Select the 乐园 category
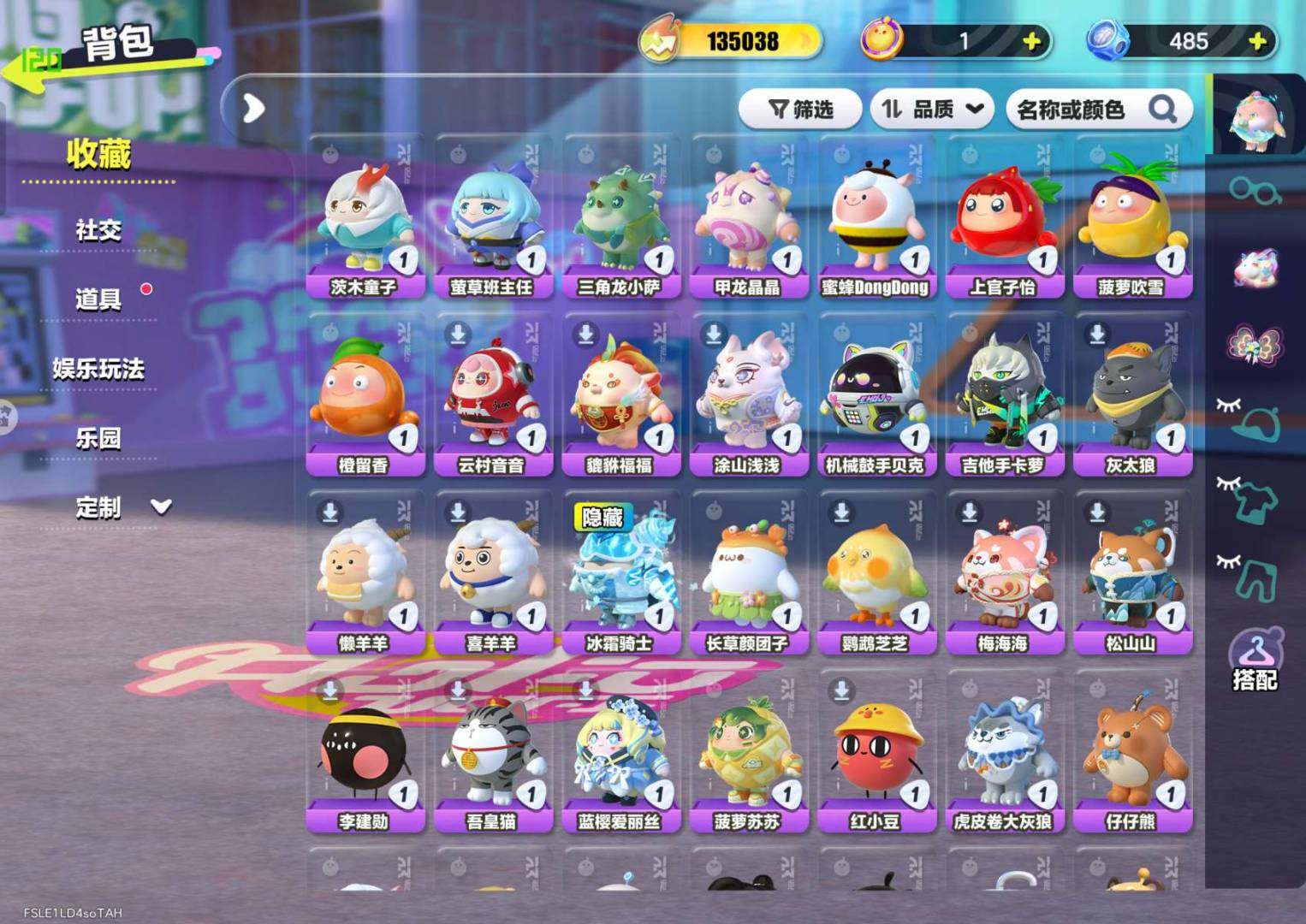The width and height of the screenshot is (1306, 924). 98,438
